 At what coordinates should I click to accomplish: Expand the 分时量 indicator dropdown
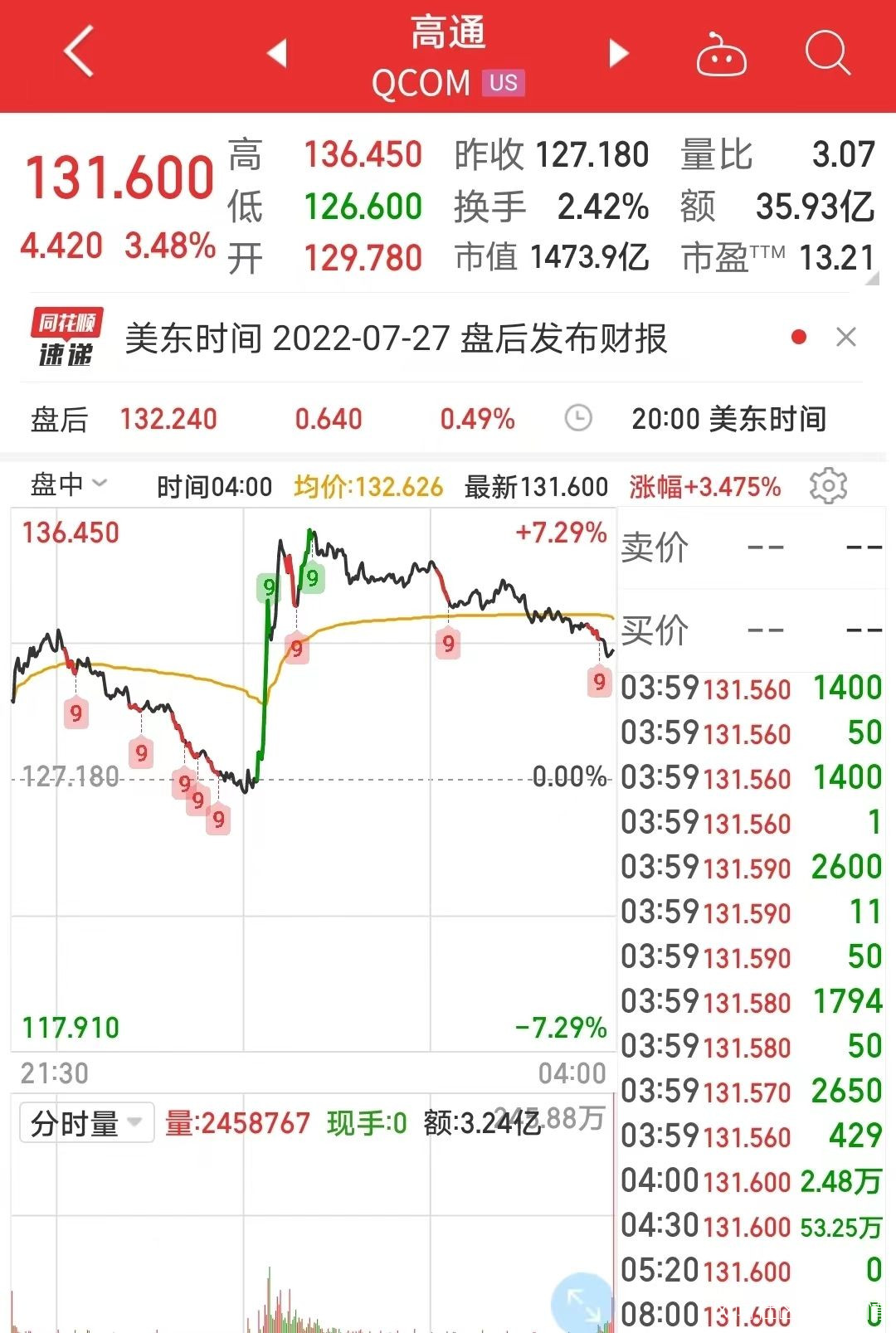(x=86, y=1124)
